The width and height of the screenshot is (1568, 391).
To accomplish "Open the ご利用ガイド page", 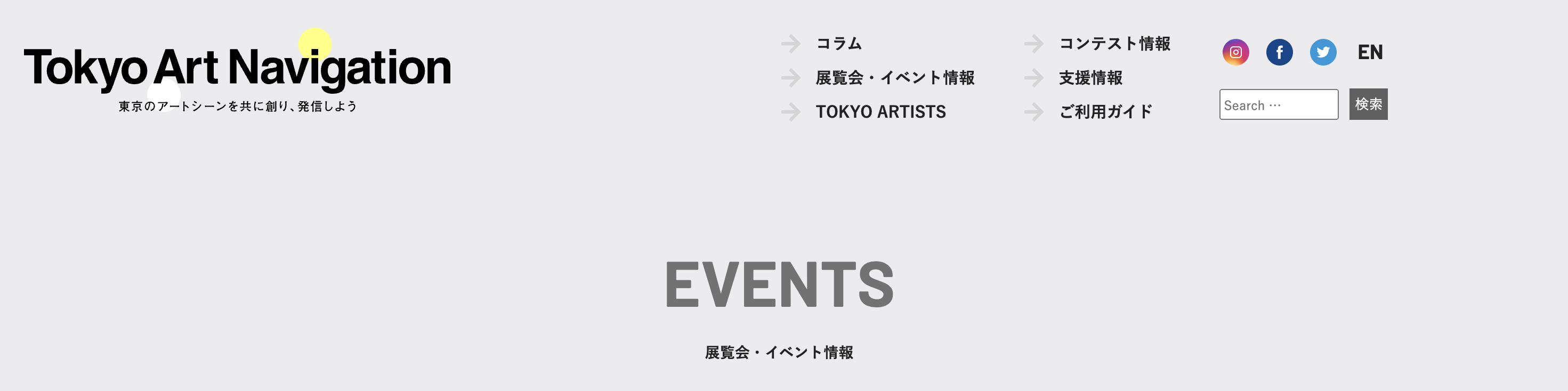I will 1105,112.
